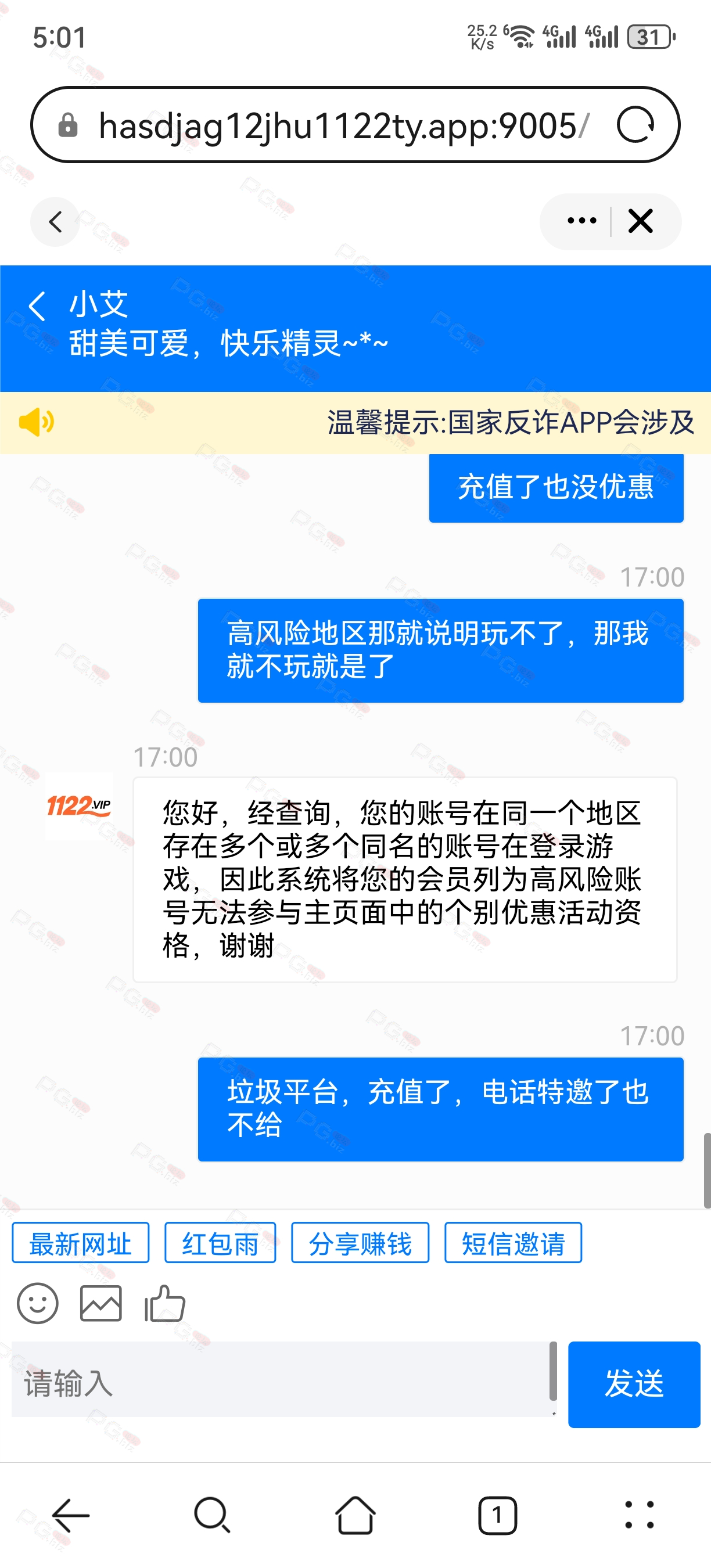Viewport: 711px width, 1568px height.
Task: Choose the 短信邀请 chip
Action: coord(512,1243)
